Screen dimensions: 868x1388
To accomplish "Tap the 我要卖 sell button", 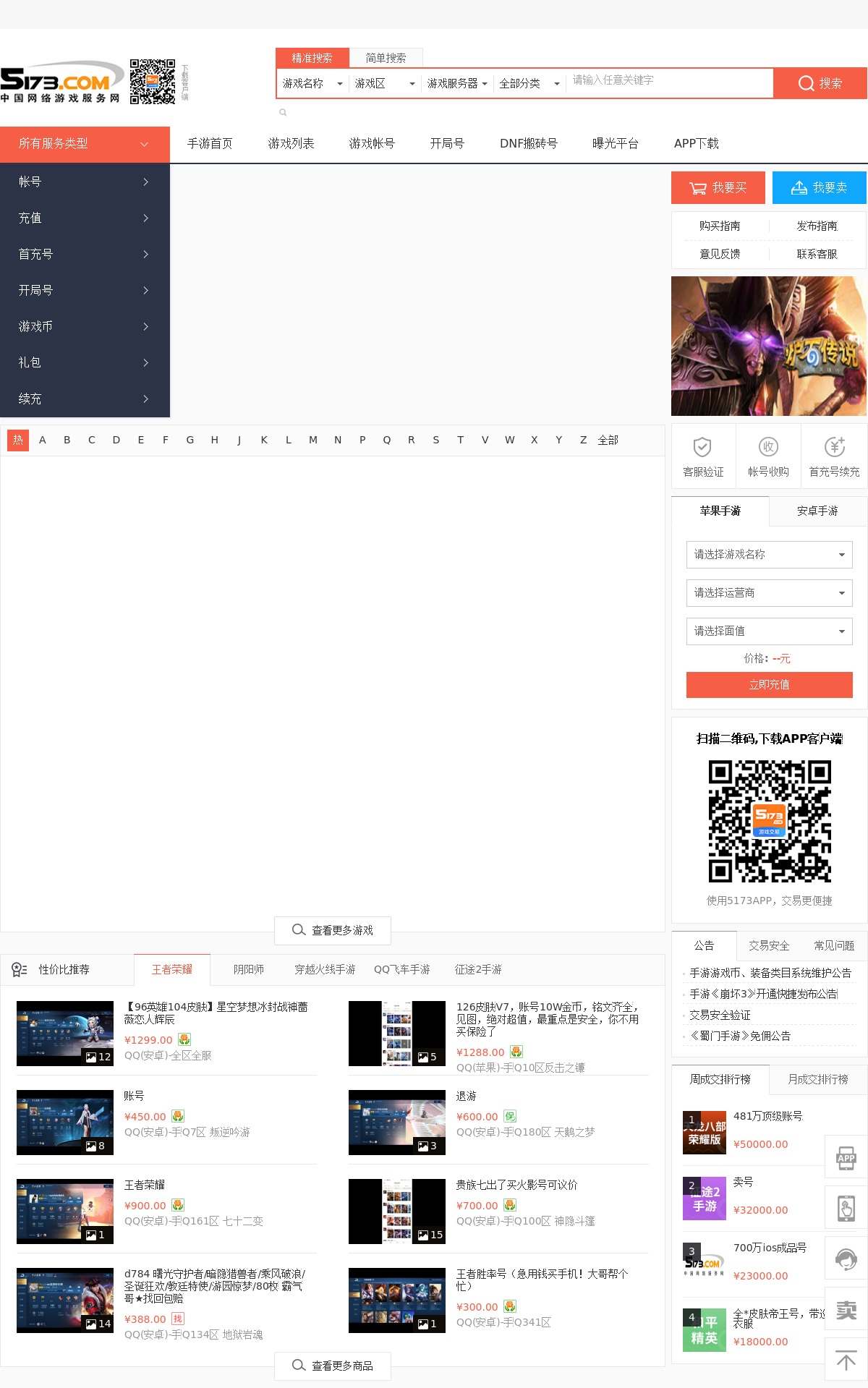I will (819, 188).
